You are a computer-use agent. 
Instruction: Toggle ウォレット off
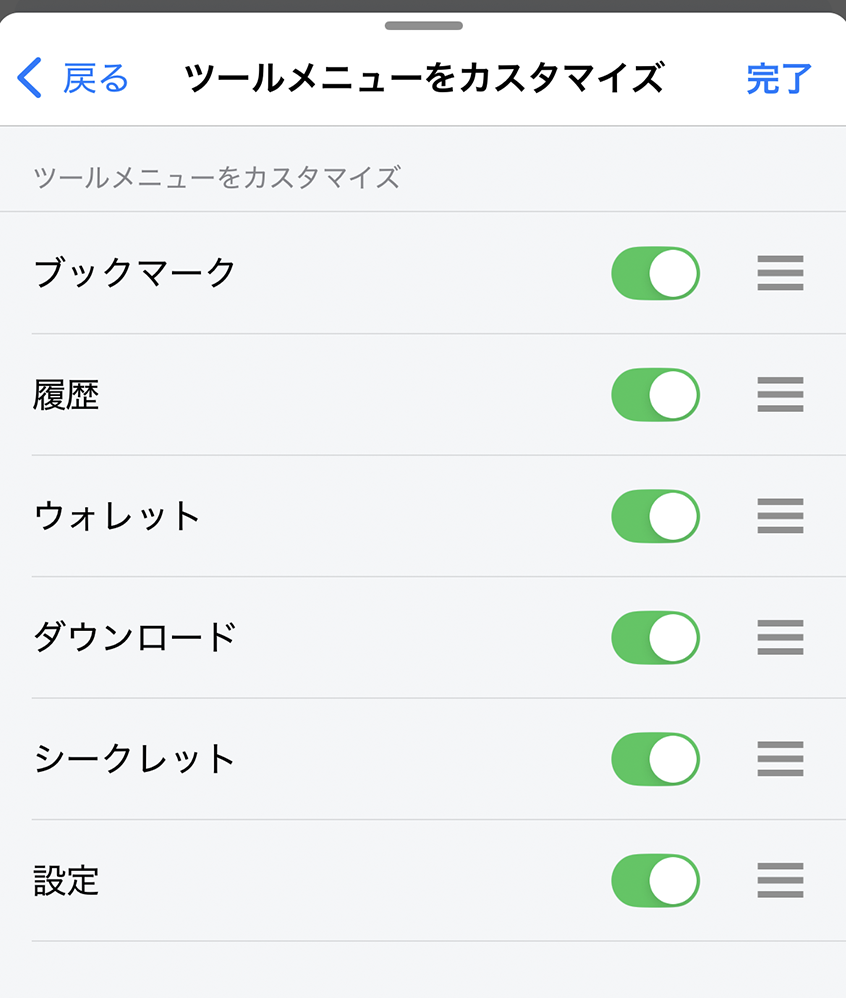click(655, 516)
